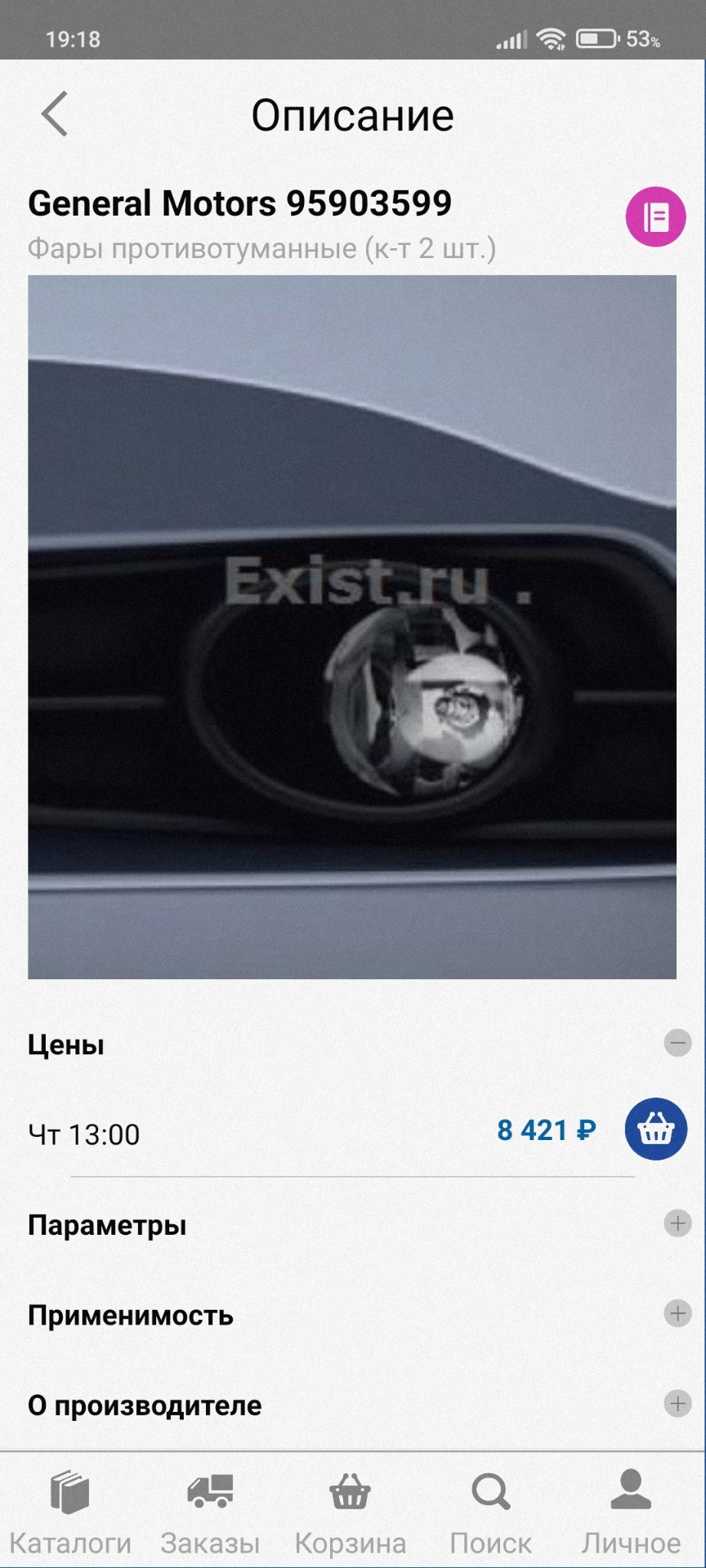Go to the Корзина tab

pyautogui.click(x=351, y=1512)
